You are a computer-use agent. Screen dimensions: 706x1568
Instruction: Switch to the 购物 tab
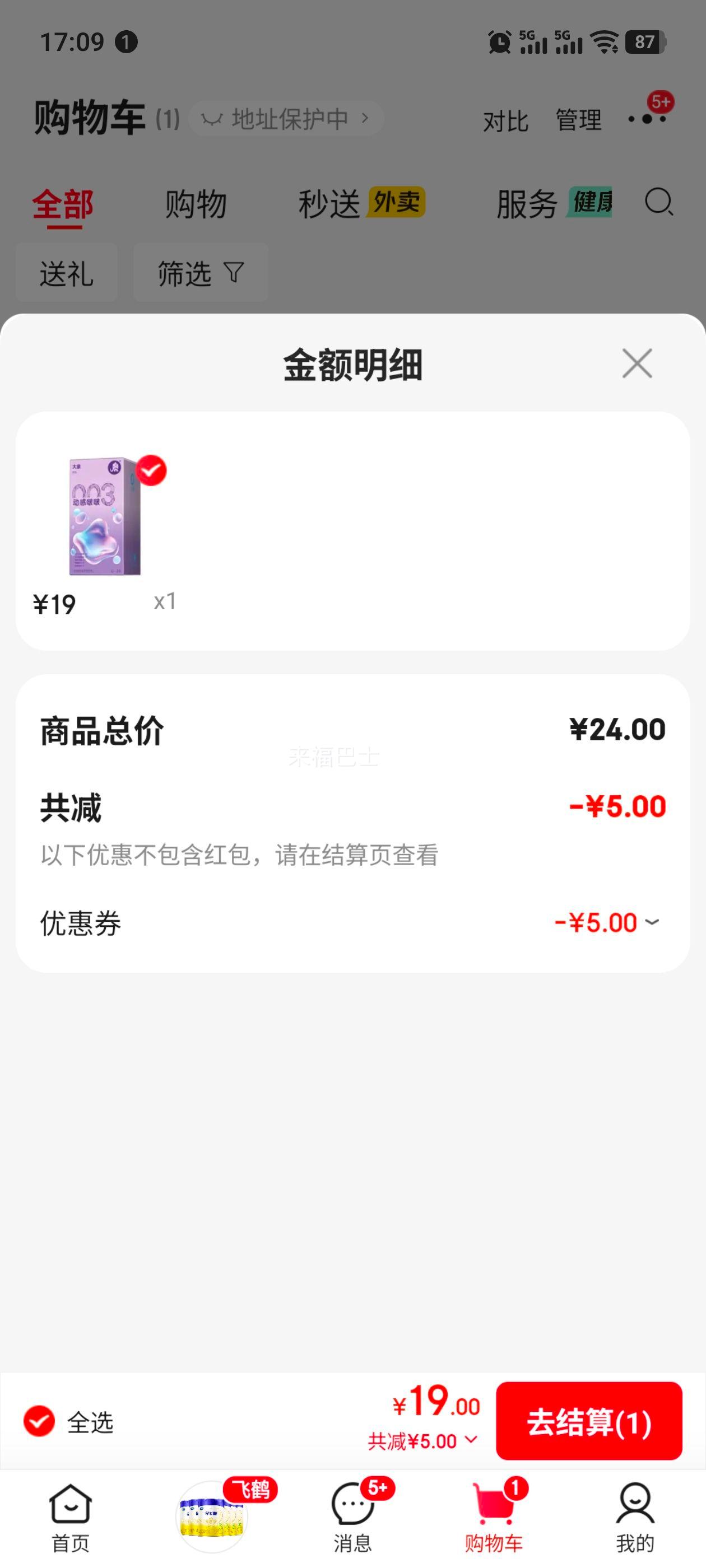[195, 203]
